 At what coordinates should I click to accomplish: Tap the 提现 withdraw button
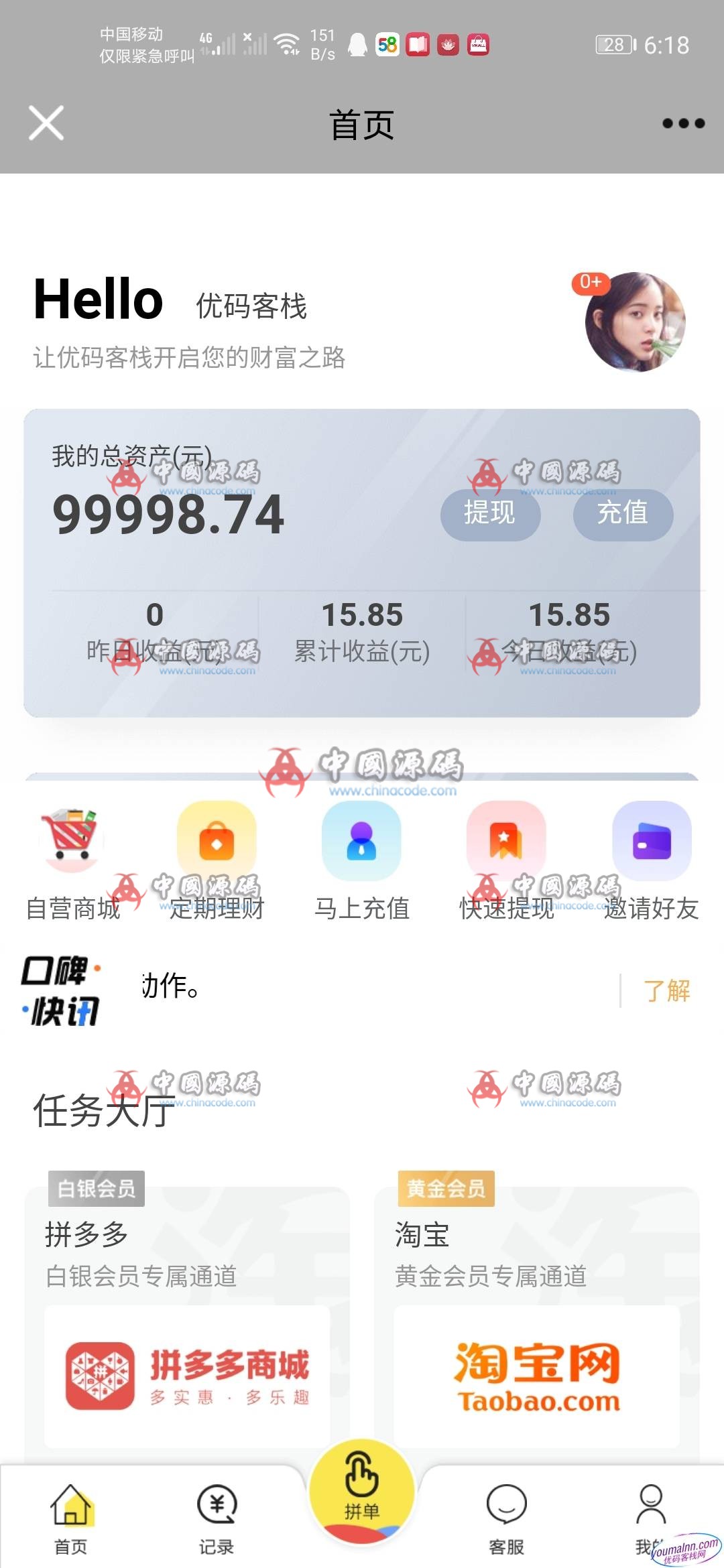coord(490,514)
